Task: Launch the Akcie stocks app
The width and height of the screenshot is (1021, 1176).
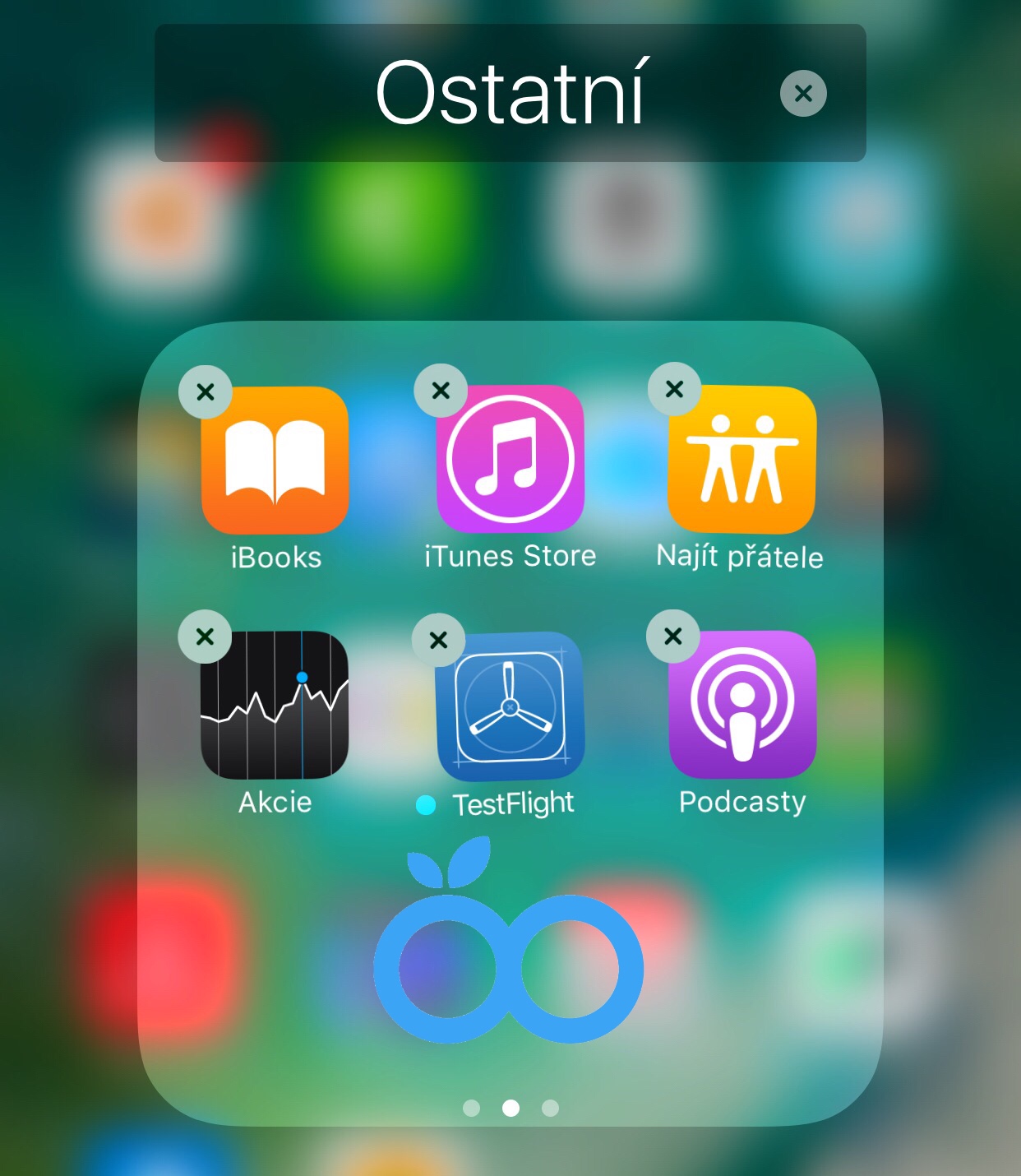Action: pos(275,705)
